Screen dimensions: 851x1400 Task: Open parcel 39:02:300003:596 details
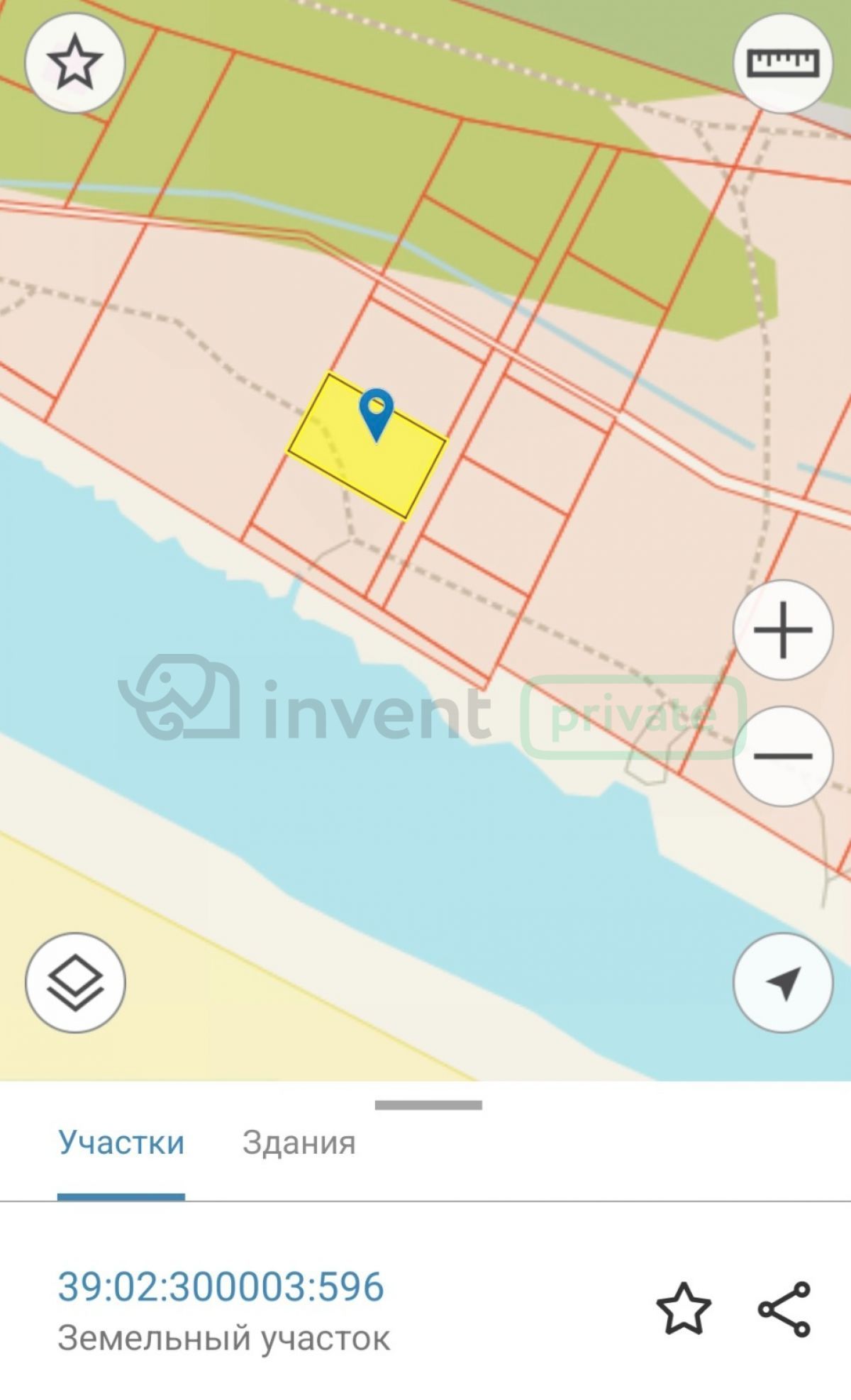(x=221, y=1287)
